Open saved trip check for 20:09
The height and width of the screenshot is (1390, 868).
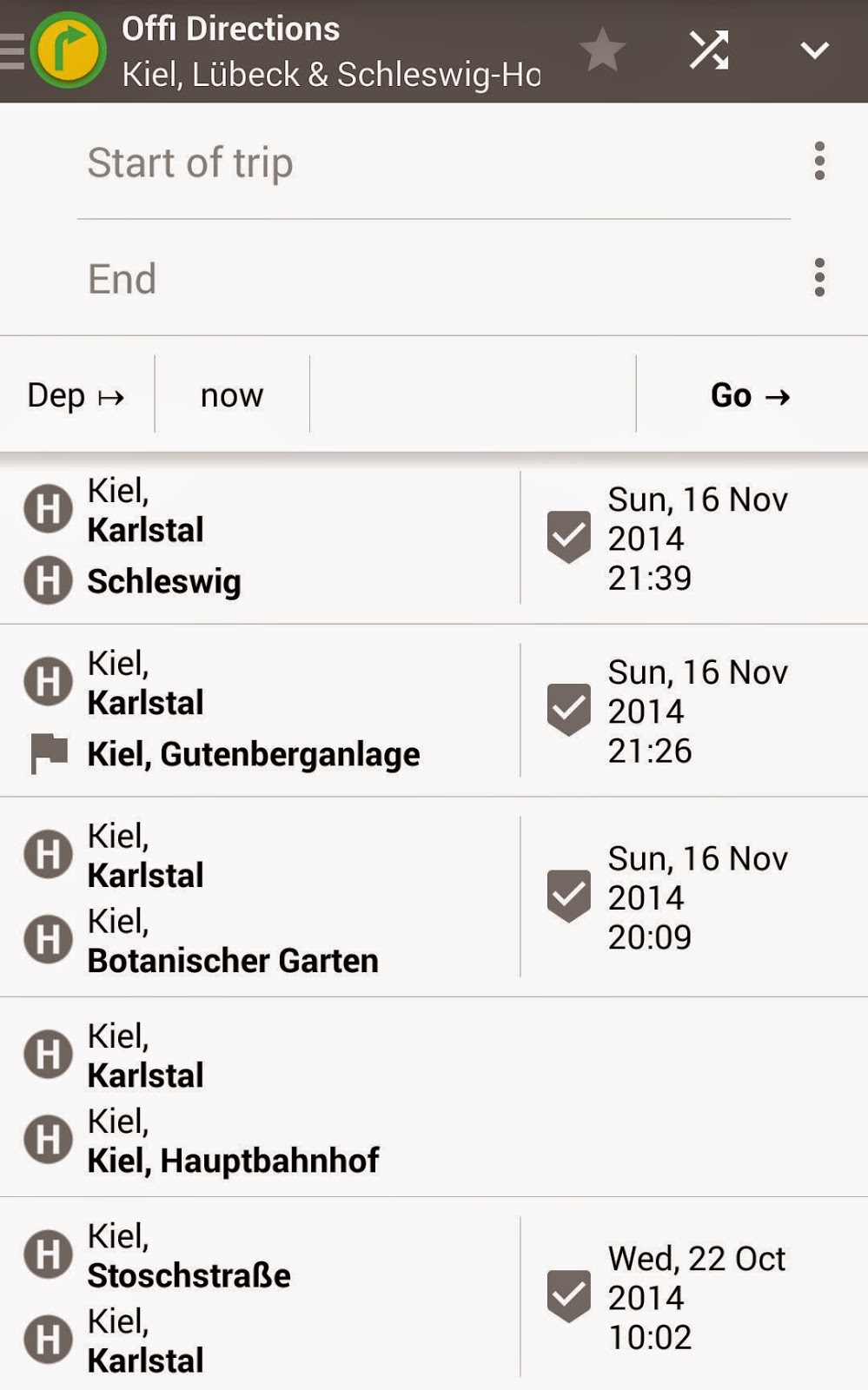pyautogui.click(x=569, y=897)
